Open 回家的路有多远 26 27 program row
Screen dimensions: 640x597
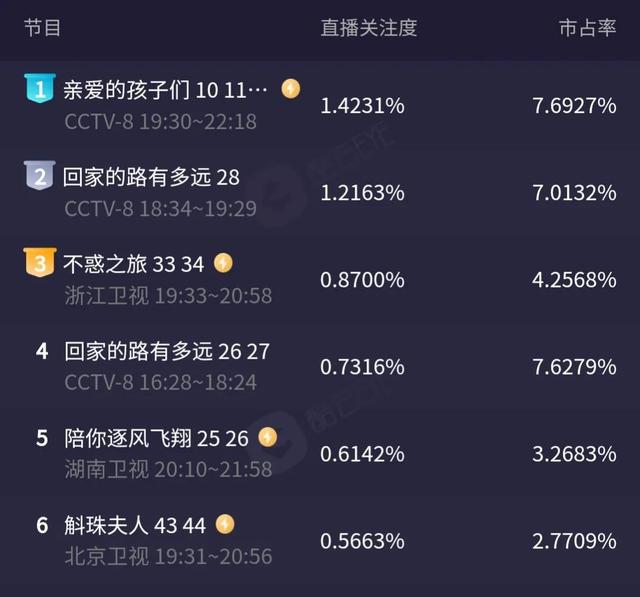(320, 366)
